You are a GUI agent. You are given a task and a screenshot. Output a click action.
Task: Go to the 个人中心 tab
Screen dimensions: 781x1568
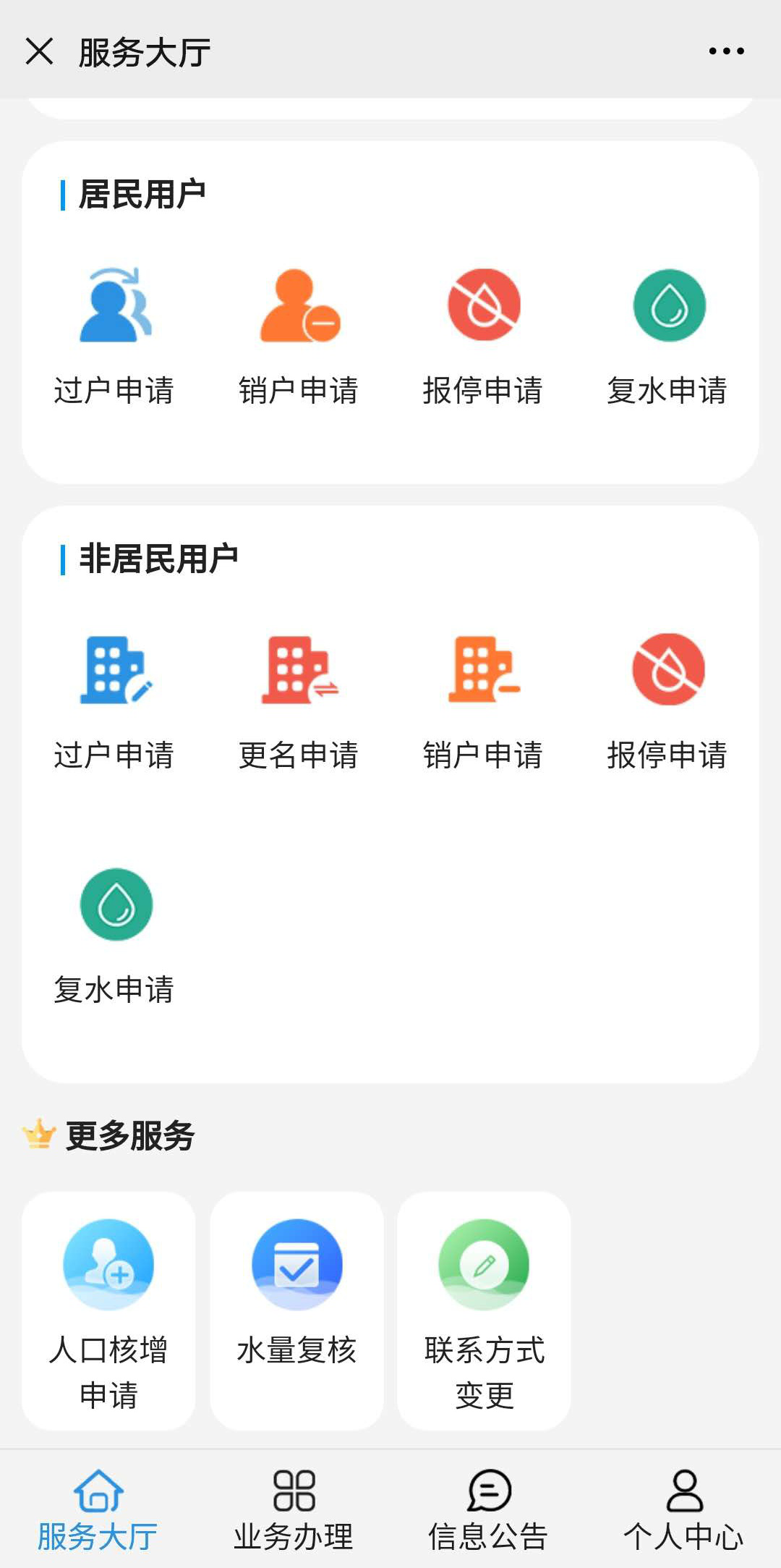[683, 1510]
